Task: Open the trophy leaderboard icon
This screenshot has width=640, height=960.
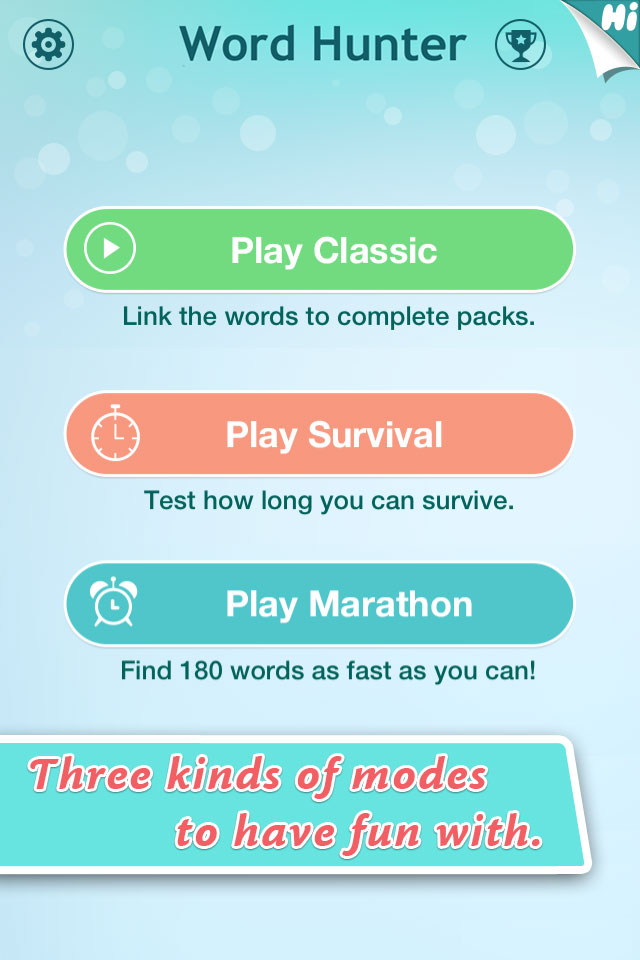Action: coord(521,45)
